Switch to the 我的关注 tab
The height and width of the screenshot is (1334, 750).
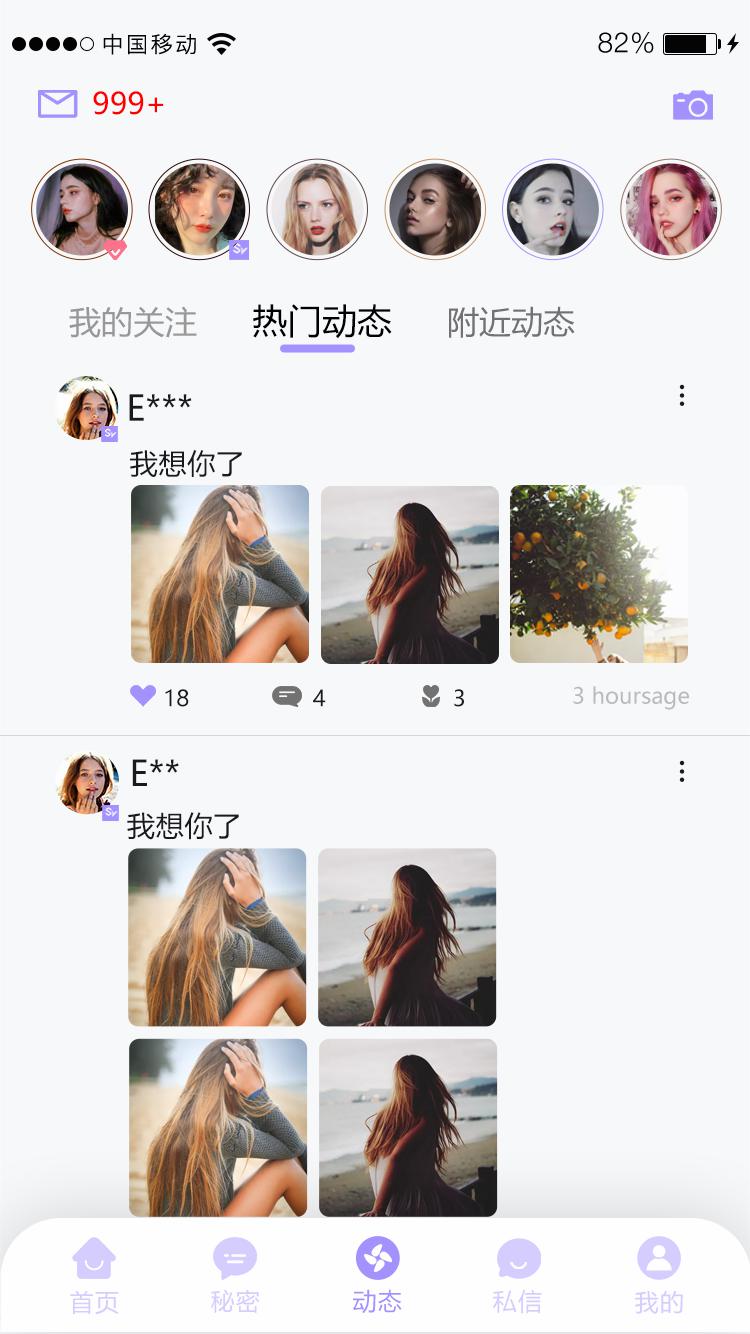click(135, 322)
